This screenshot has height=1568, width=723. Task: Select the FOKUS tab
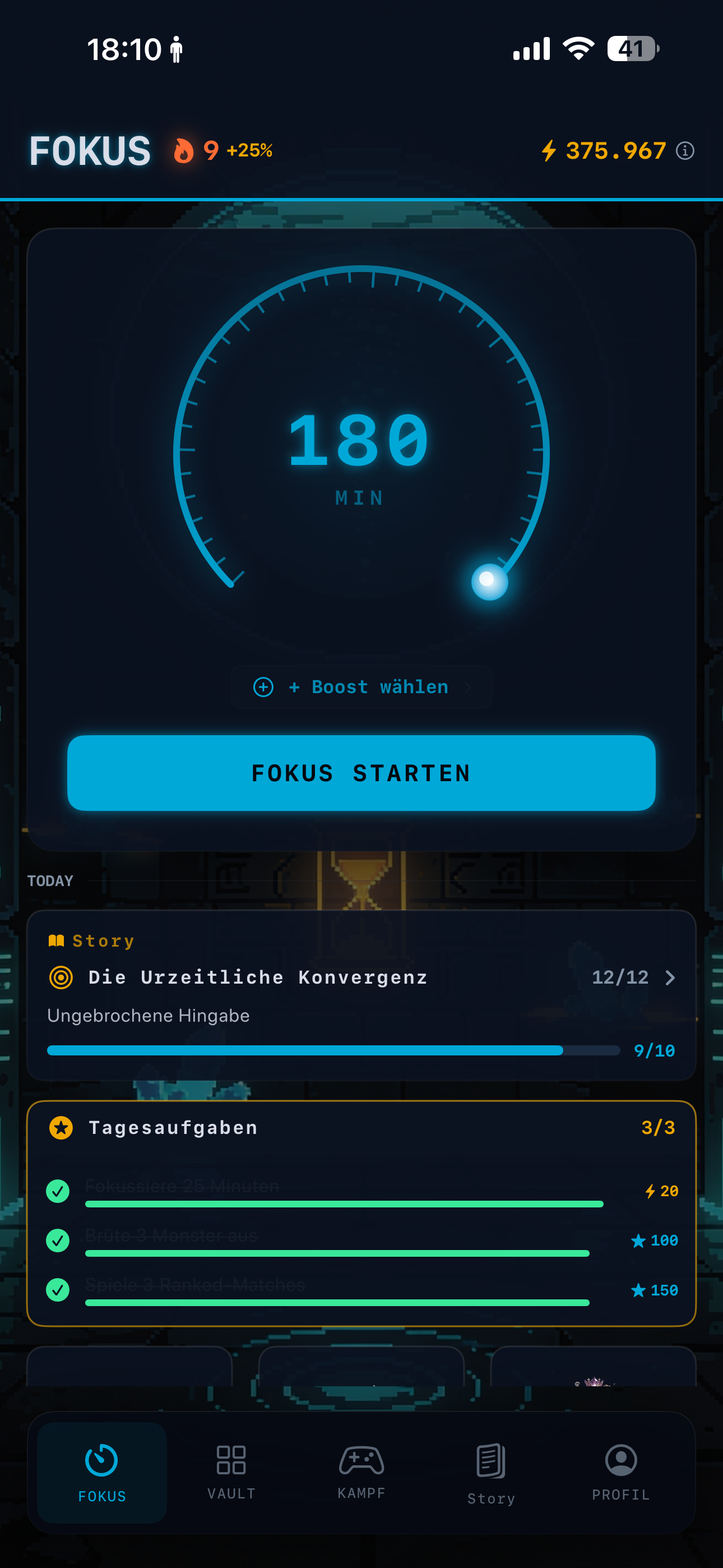[101, 1472]
